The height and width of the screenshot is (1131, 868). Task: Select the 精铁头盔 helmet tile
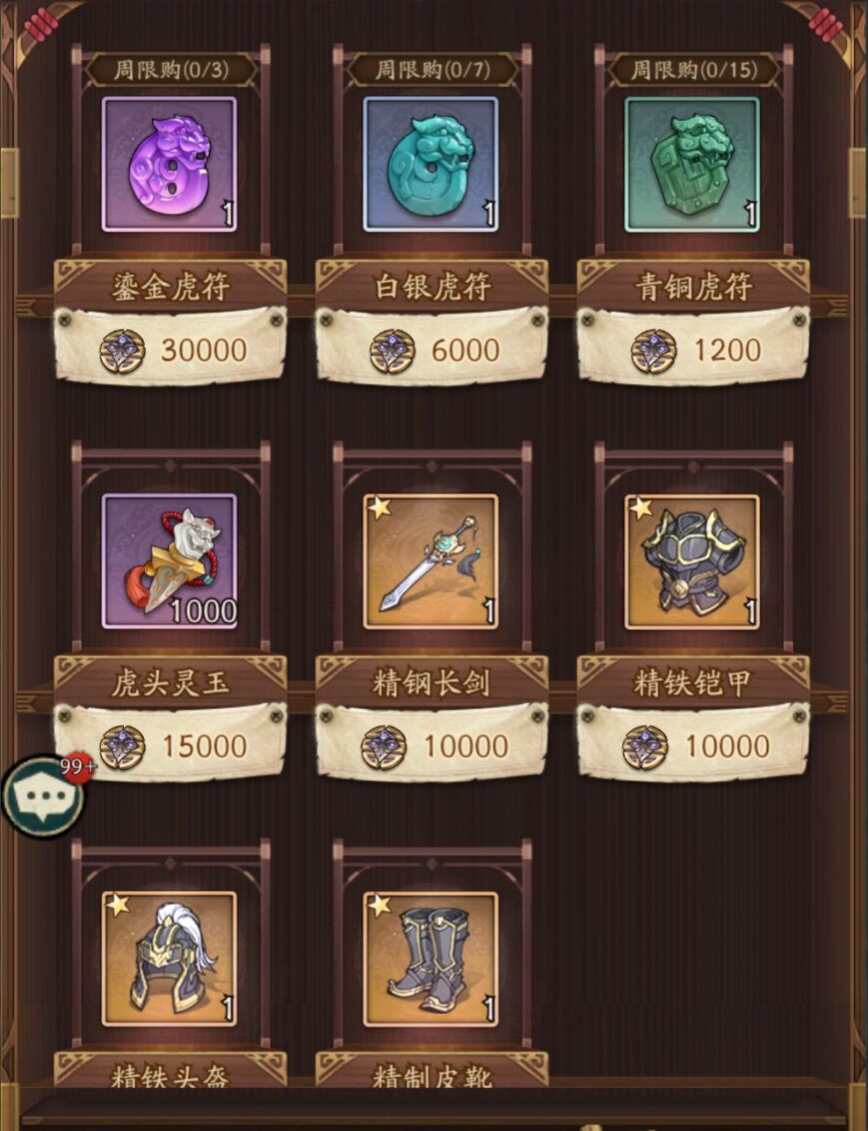(x=169, y=958)
